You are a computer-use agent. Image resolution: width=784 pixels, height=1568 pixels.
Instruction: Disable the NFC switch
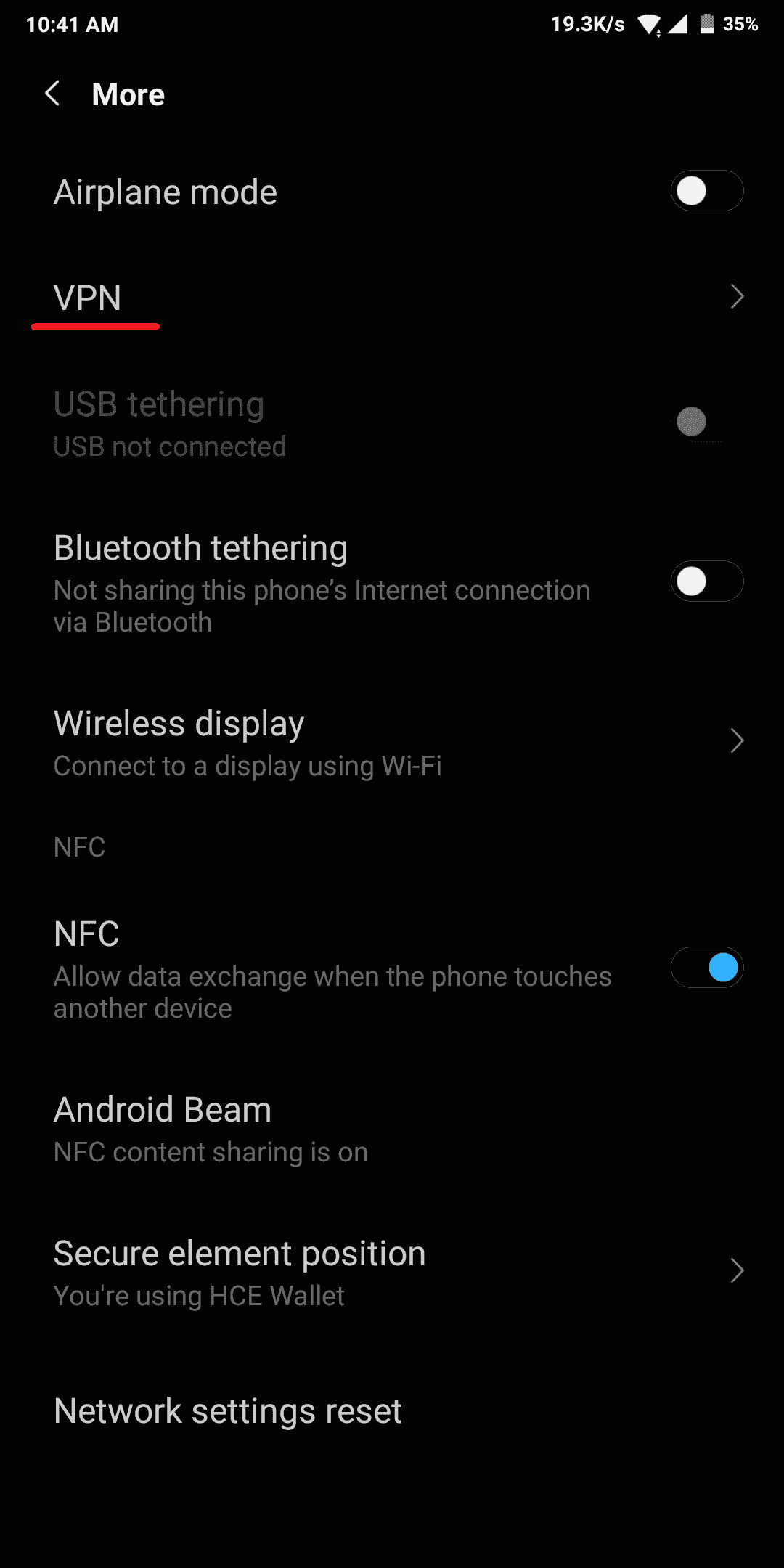(x=706, y=967)
